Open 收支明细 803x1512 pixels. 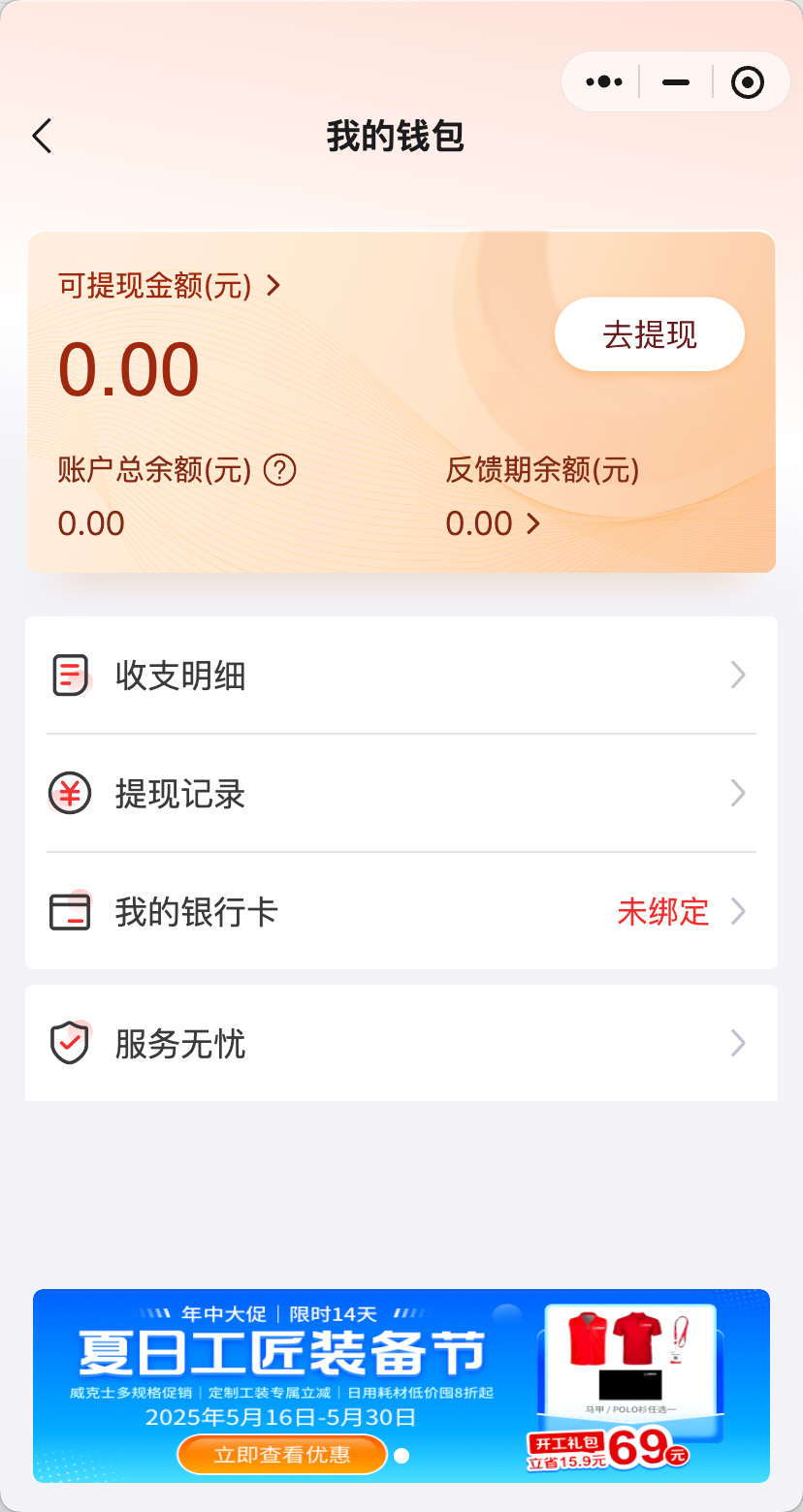(401, 676)
